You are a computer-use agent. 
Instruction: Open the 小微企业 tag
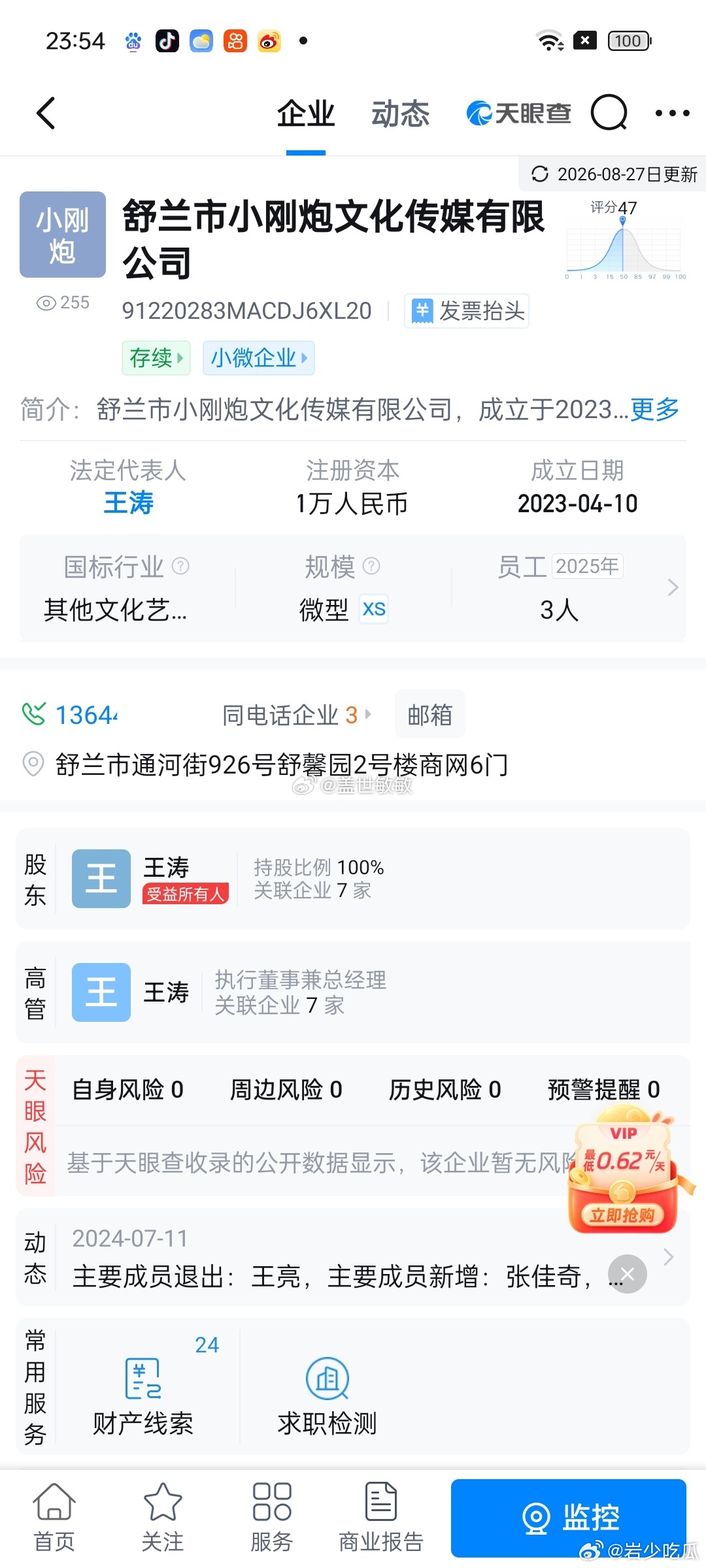(x=259, y=358)
